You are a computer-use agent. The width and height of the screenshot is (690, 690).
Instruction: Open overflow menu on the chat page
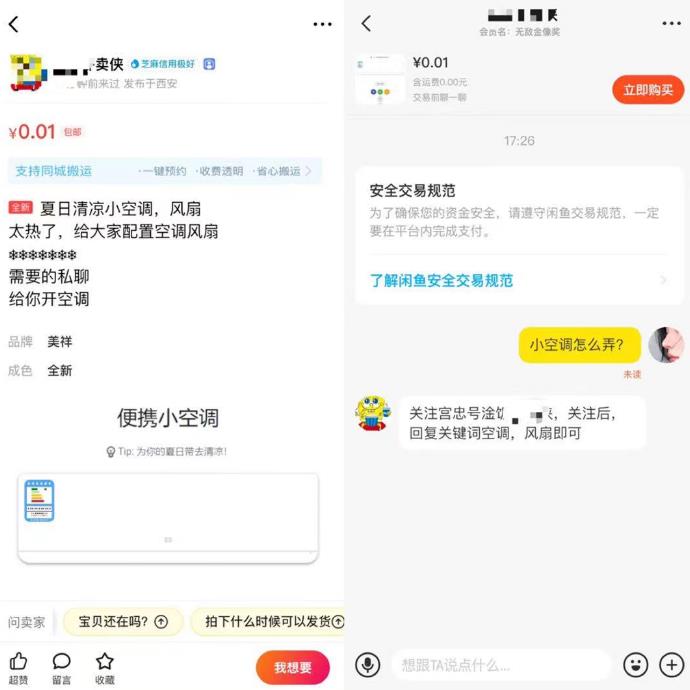click(671, 24)
